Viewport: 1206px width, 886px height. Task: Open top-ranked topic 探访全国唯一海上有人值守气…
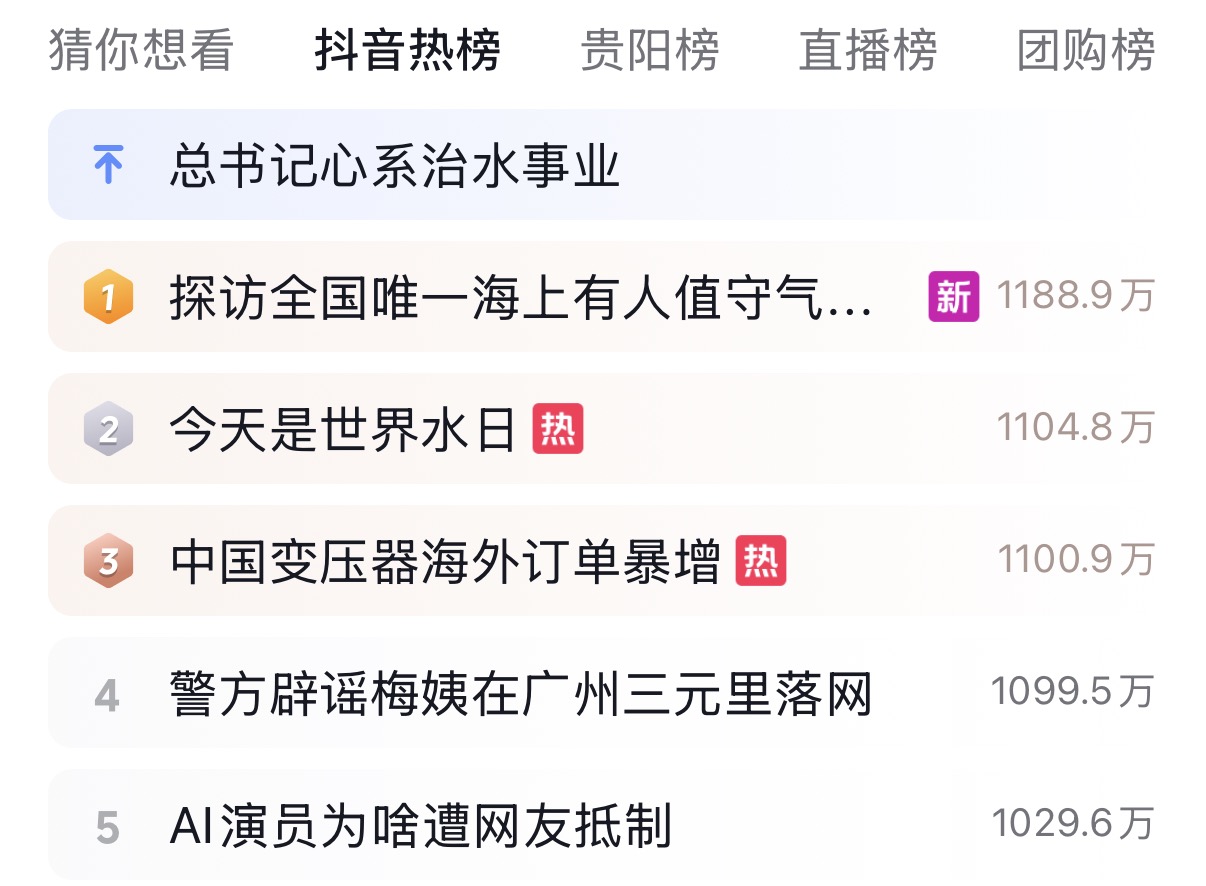tap(520, 297)
